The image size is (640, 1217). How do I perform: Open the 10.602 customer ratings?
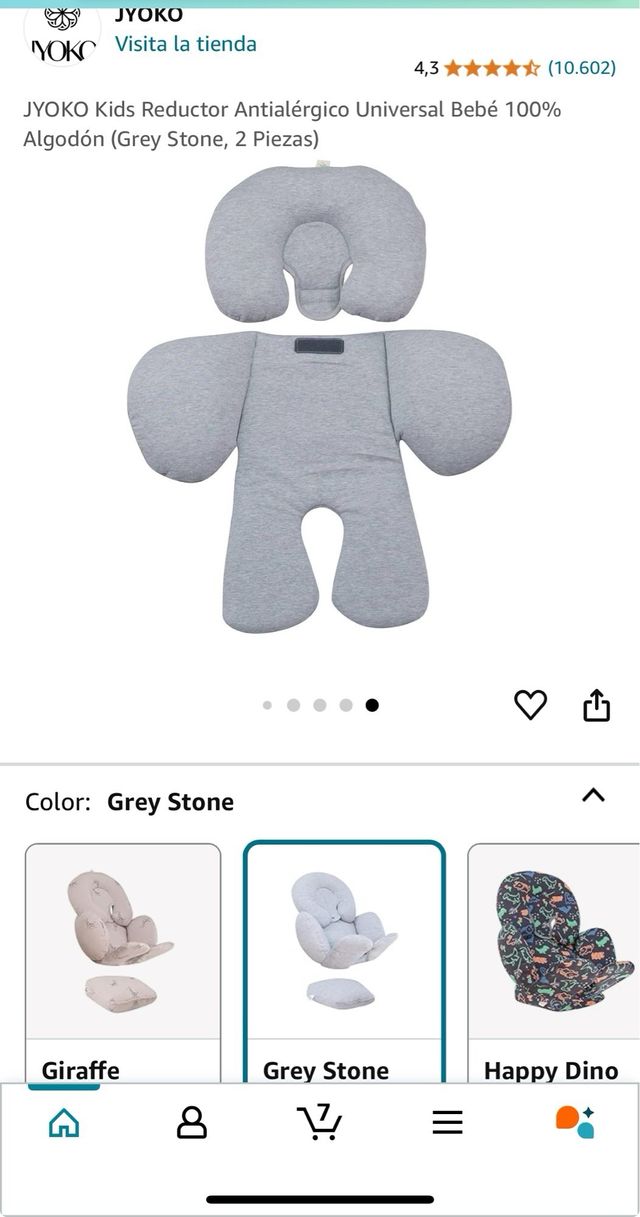581,68
